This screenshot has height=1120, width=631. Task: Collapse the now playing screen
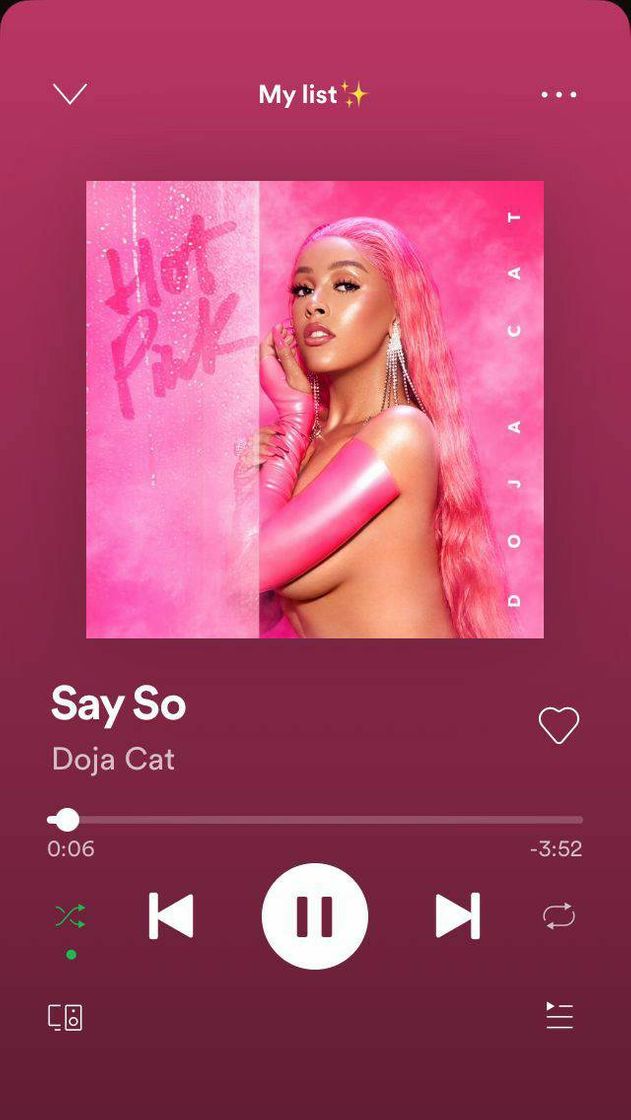coord(70,94)
